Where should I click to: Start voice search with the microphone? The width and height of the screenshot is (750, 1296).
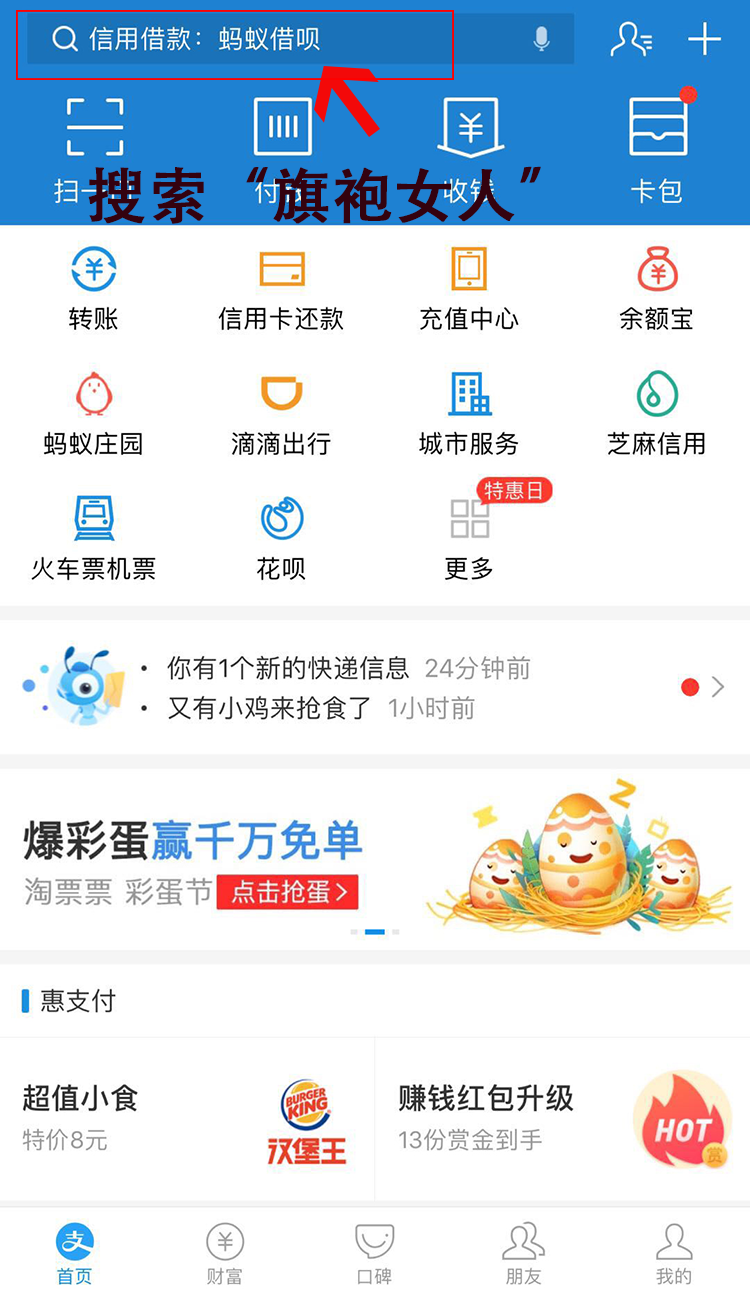click(x=541, y=40)
